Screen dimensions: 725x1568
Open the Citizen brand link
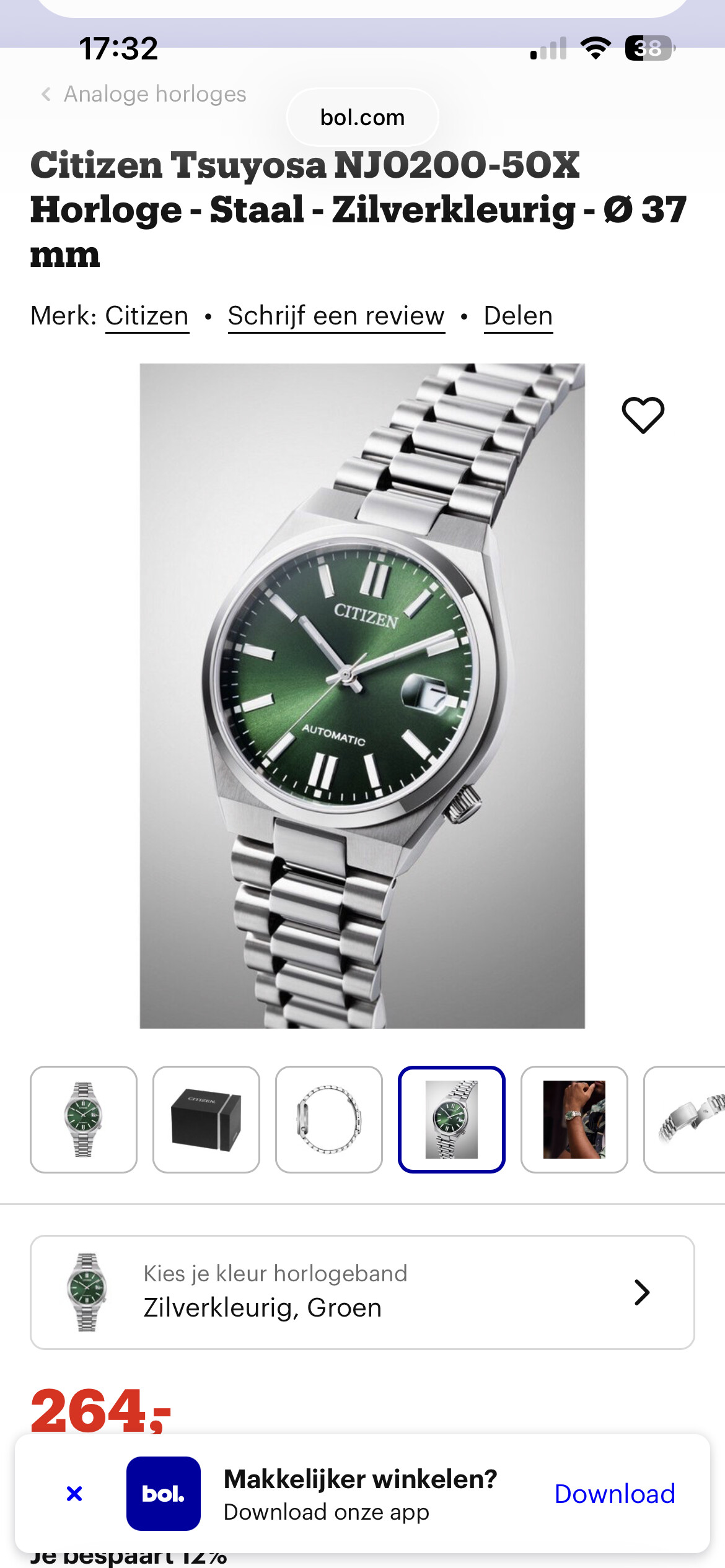(147, 316)
